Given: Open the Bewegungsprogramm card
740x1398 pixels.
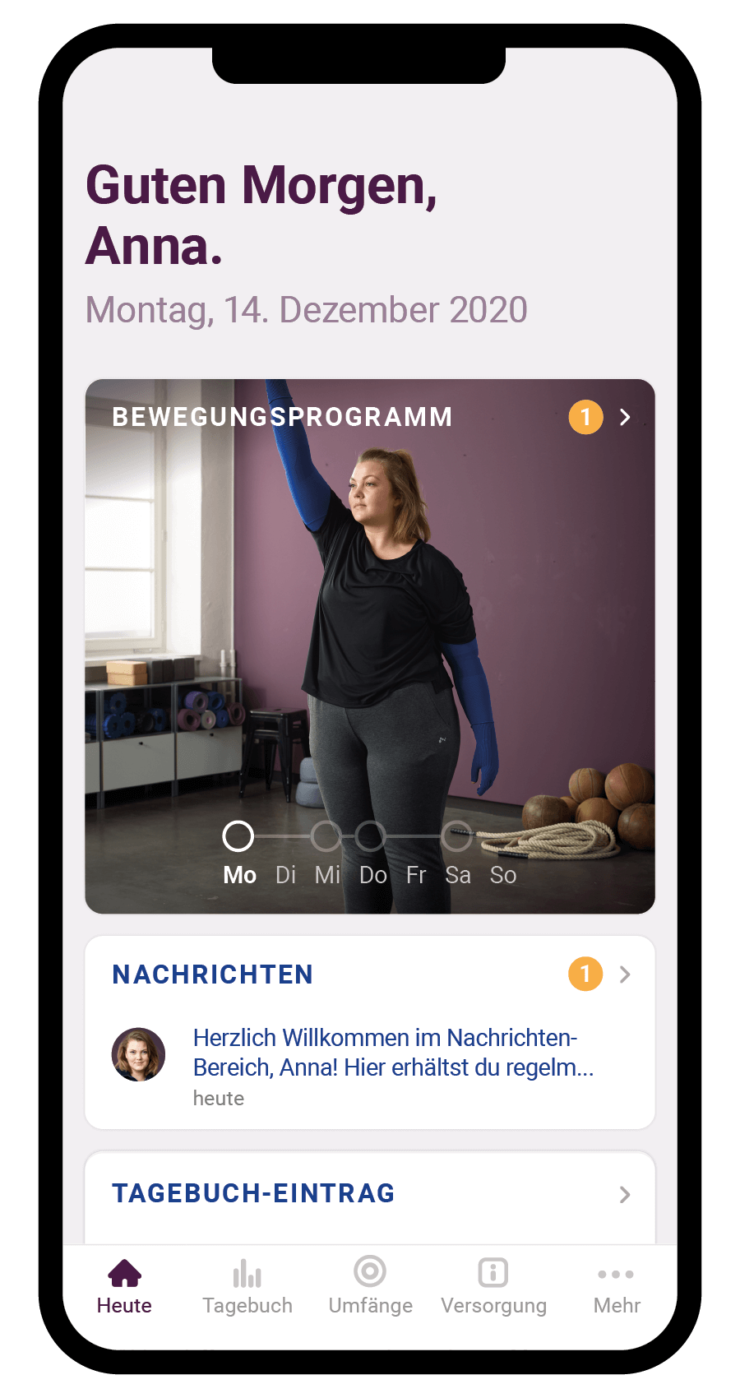Looking at the screenshot, I should coord(370,417).
